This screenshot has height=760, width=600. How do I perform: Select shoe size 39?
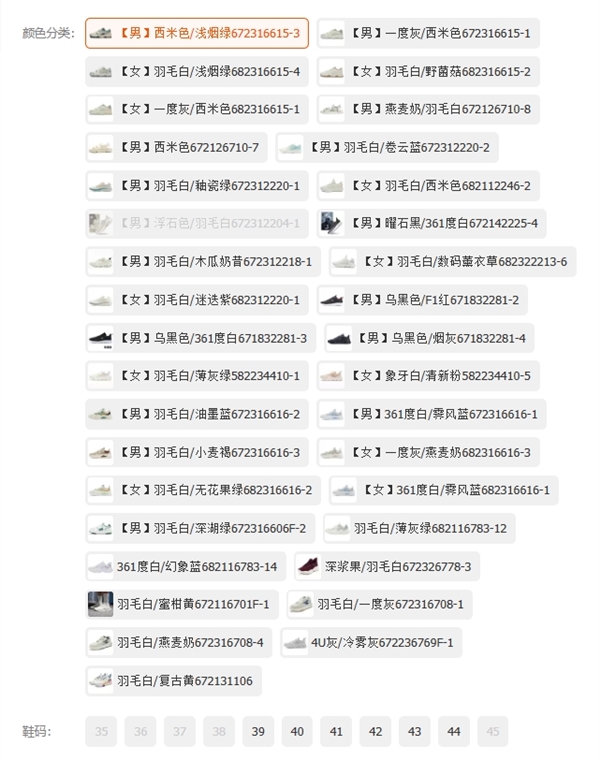click(x=258, y=732)
